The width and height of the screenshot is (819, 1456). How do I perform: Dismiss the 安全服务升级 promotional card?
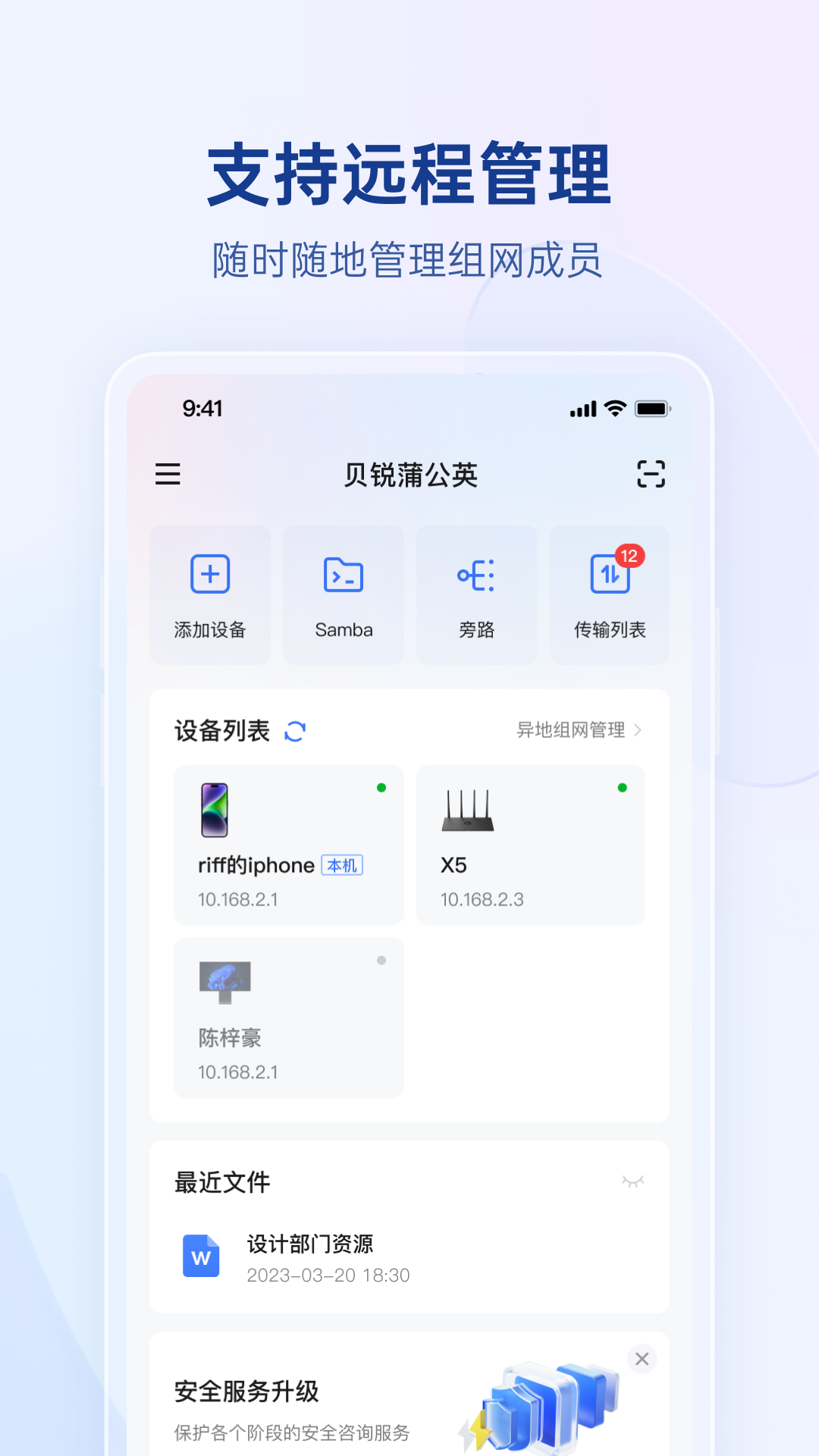642,1359
